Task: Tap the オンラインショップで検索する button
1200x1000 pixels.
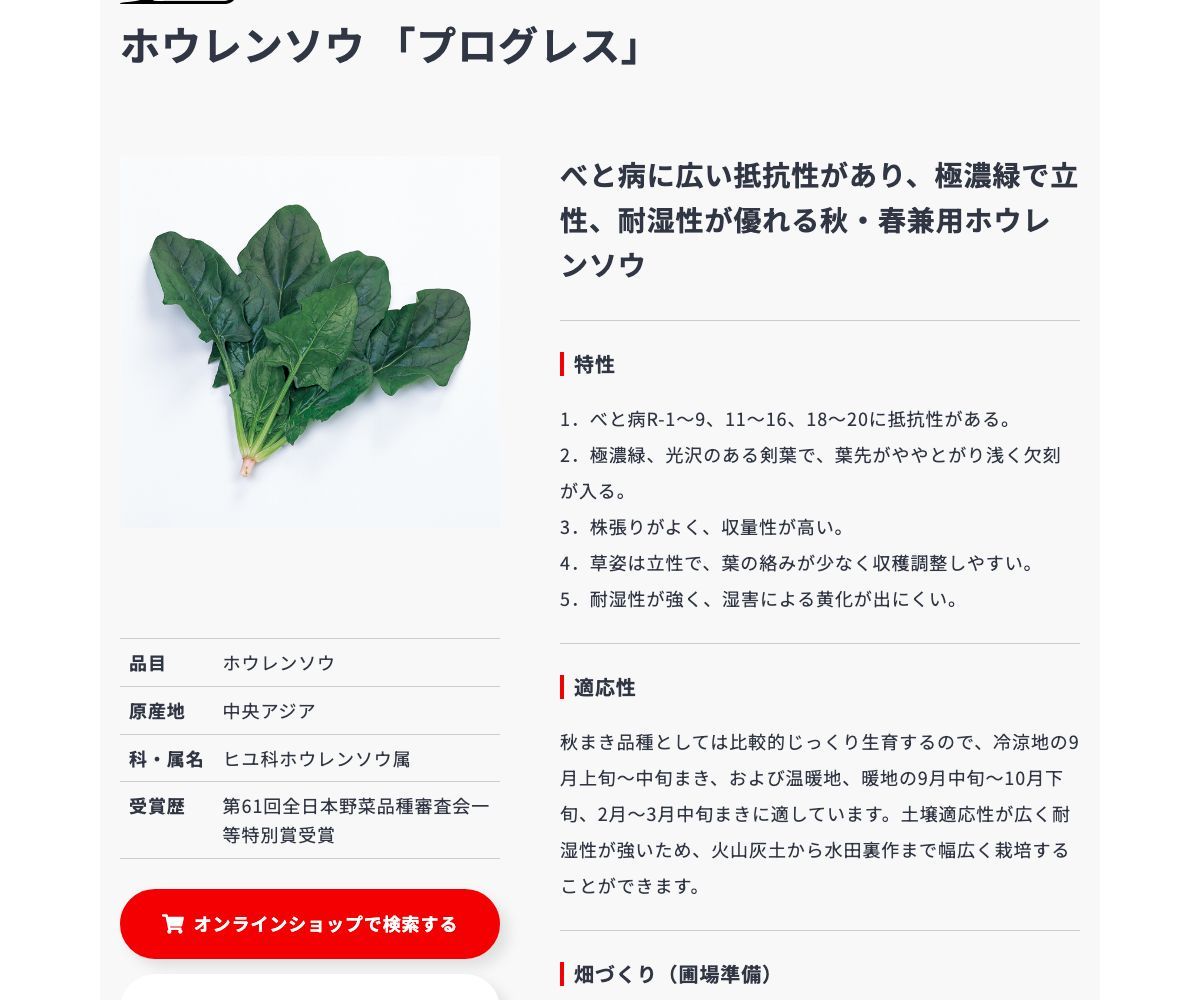Action: pos(310,924)
